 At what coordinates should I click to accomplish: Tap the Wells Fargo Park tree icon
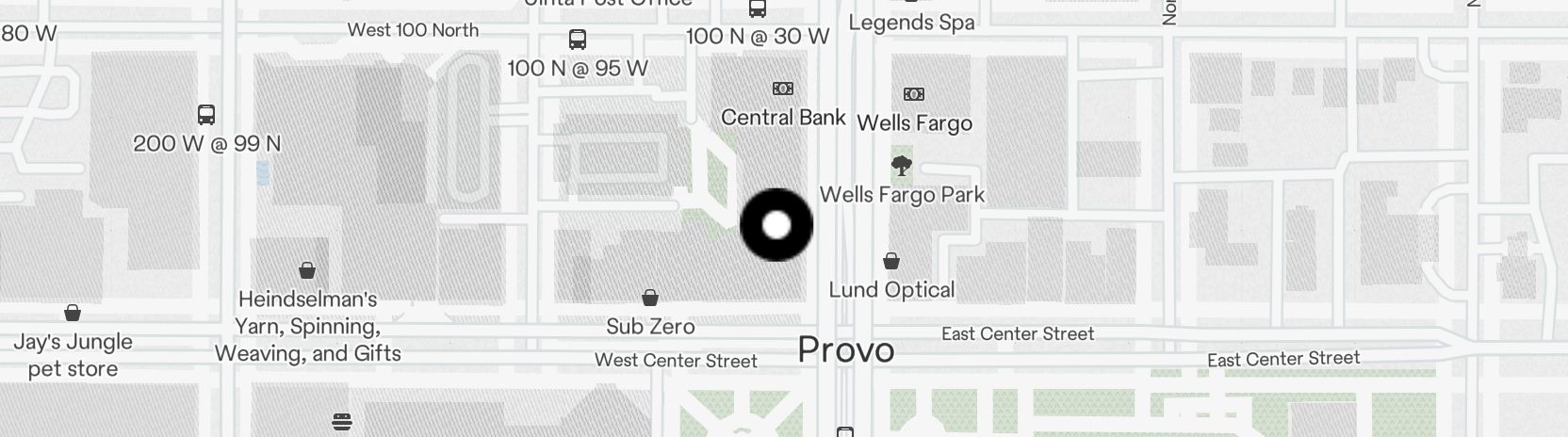pos(902,167)
